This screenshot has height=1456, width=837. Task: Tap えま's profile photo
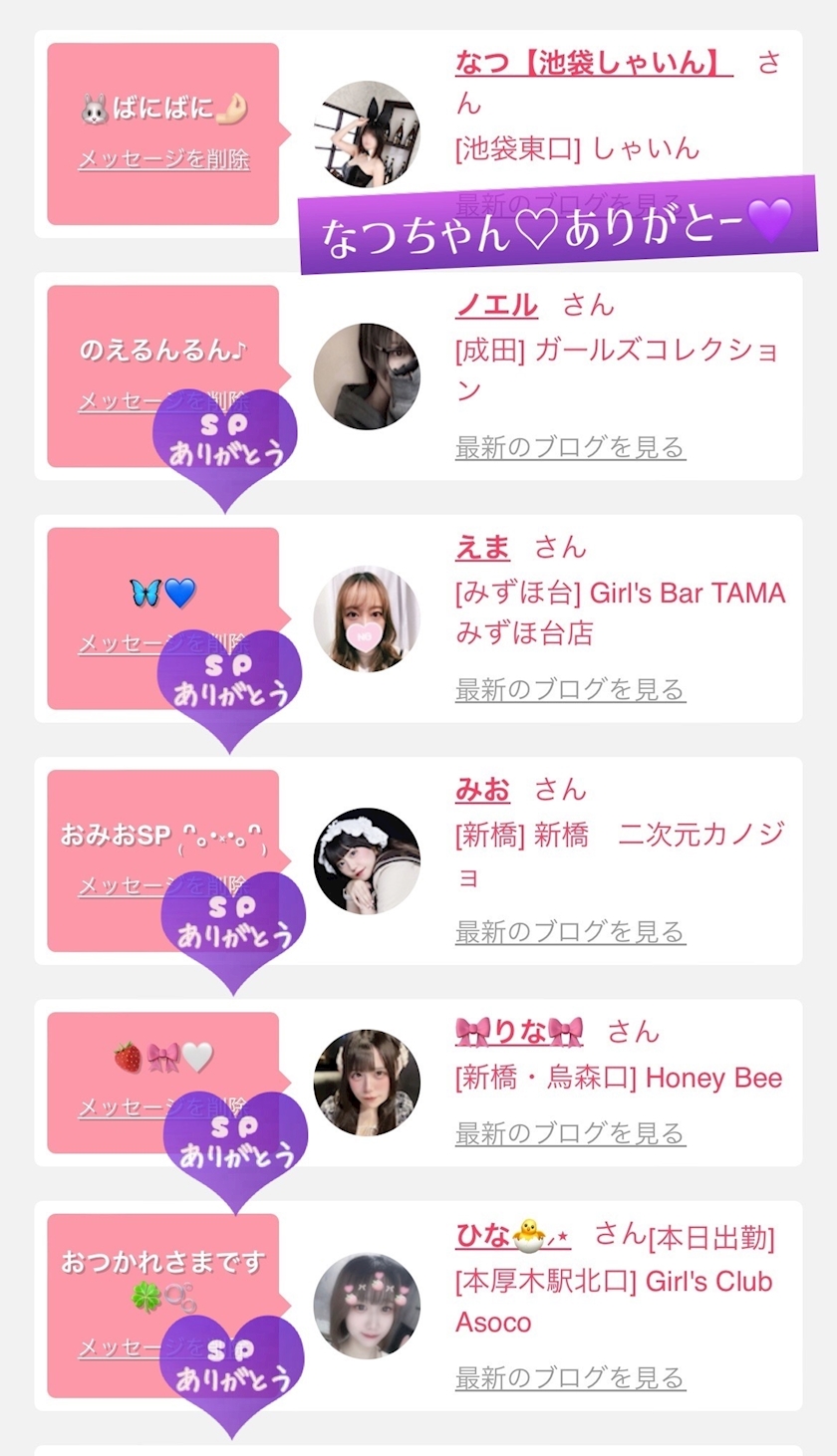click(x=367, y=618)
